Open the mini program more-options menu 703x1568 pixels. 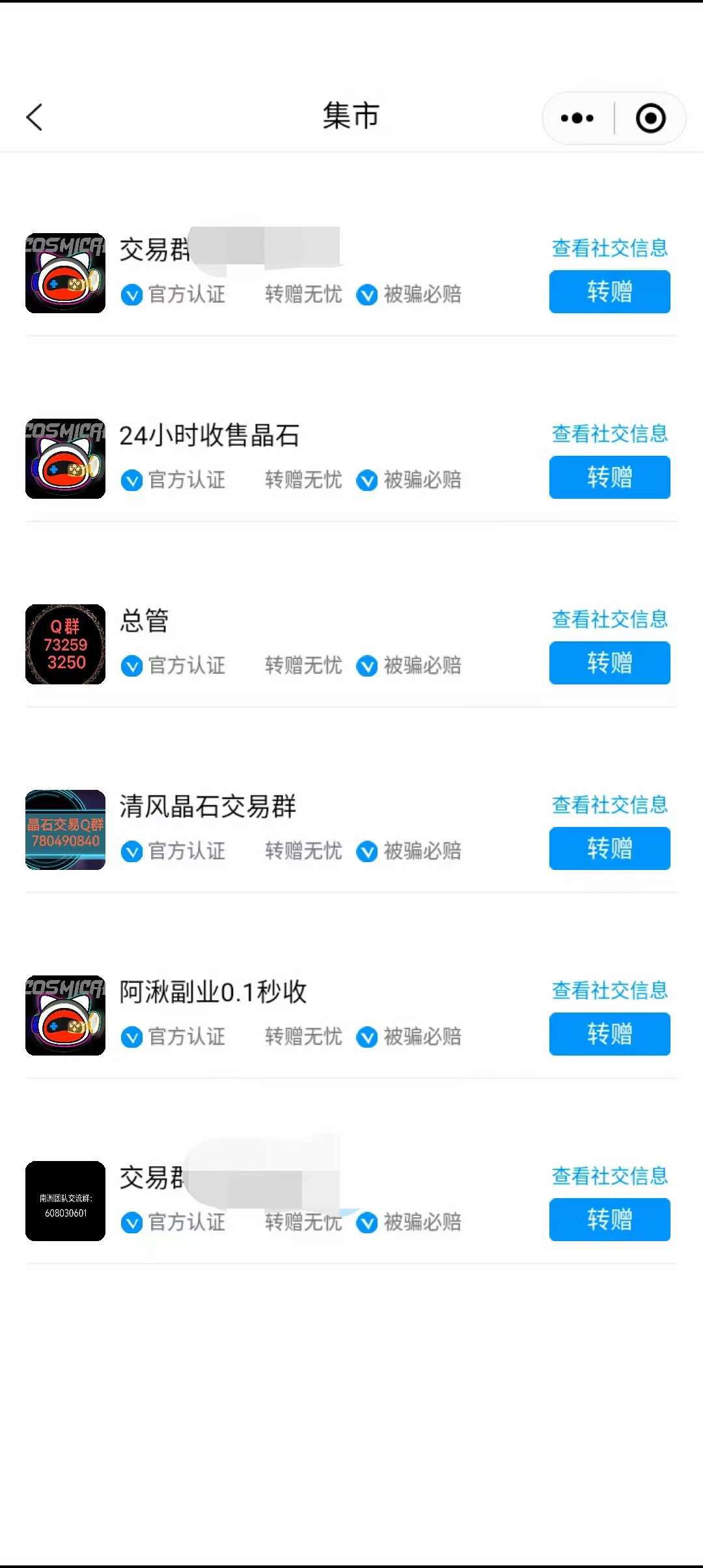click(577, 118)
